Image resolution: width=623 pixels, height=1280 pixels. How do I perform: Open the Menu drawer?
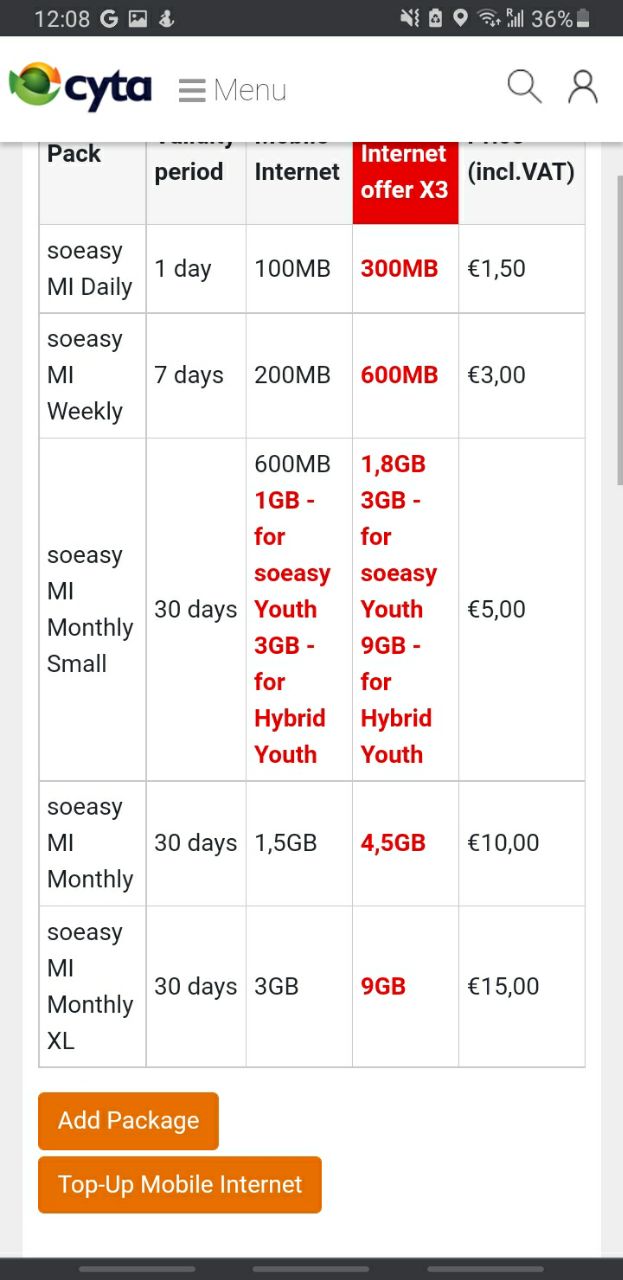[232, 90]
